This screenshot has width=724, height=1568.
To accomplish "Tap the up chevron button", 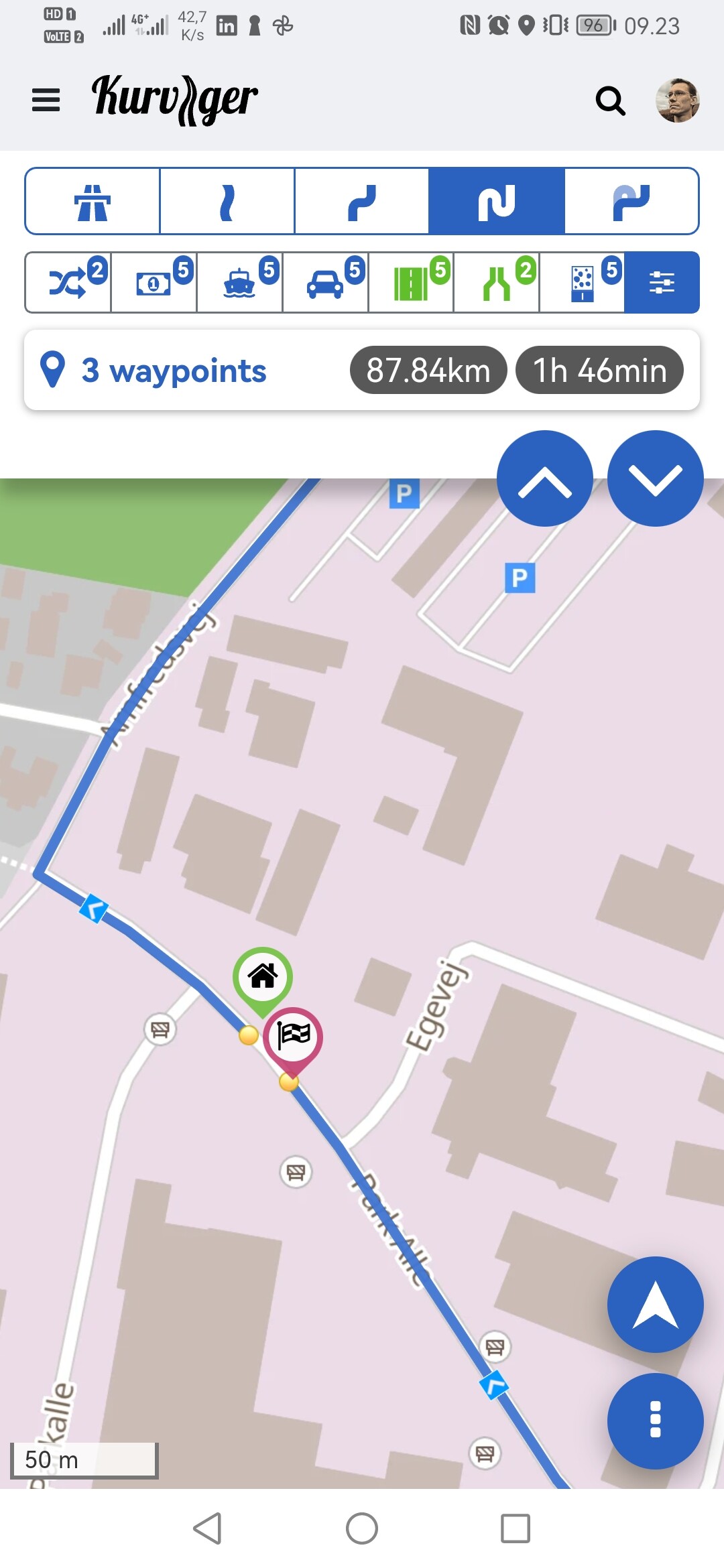I will pos(545,478).
